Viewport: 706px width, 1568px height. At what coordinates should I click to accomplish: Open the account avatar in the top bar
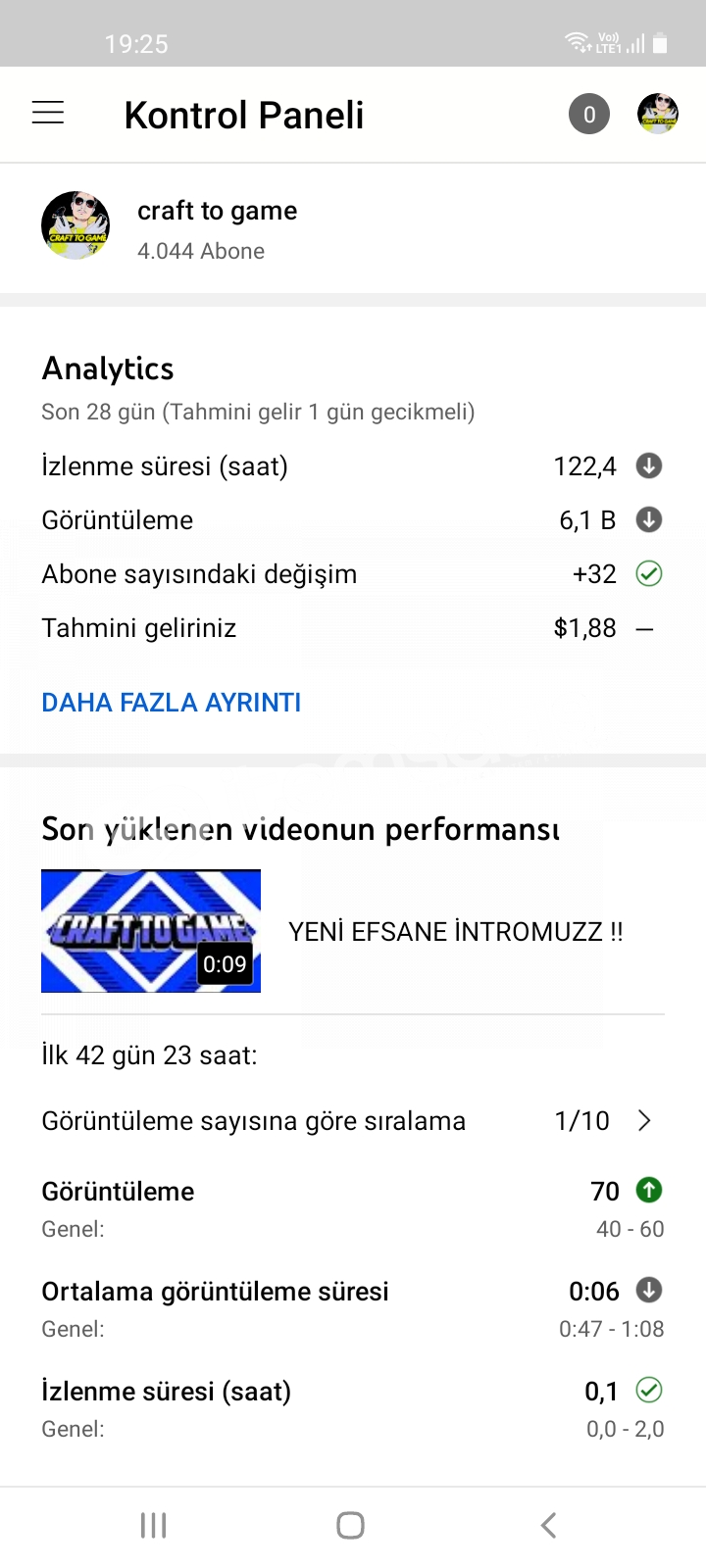[x=658, y=115]
